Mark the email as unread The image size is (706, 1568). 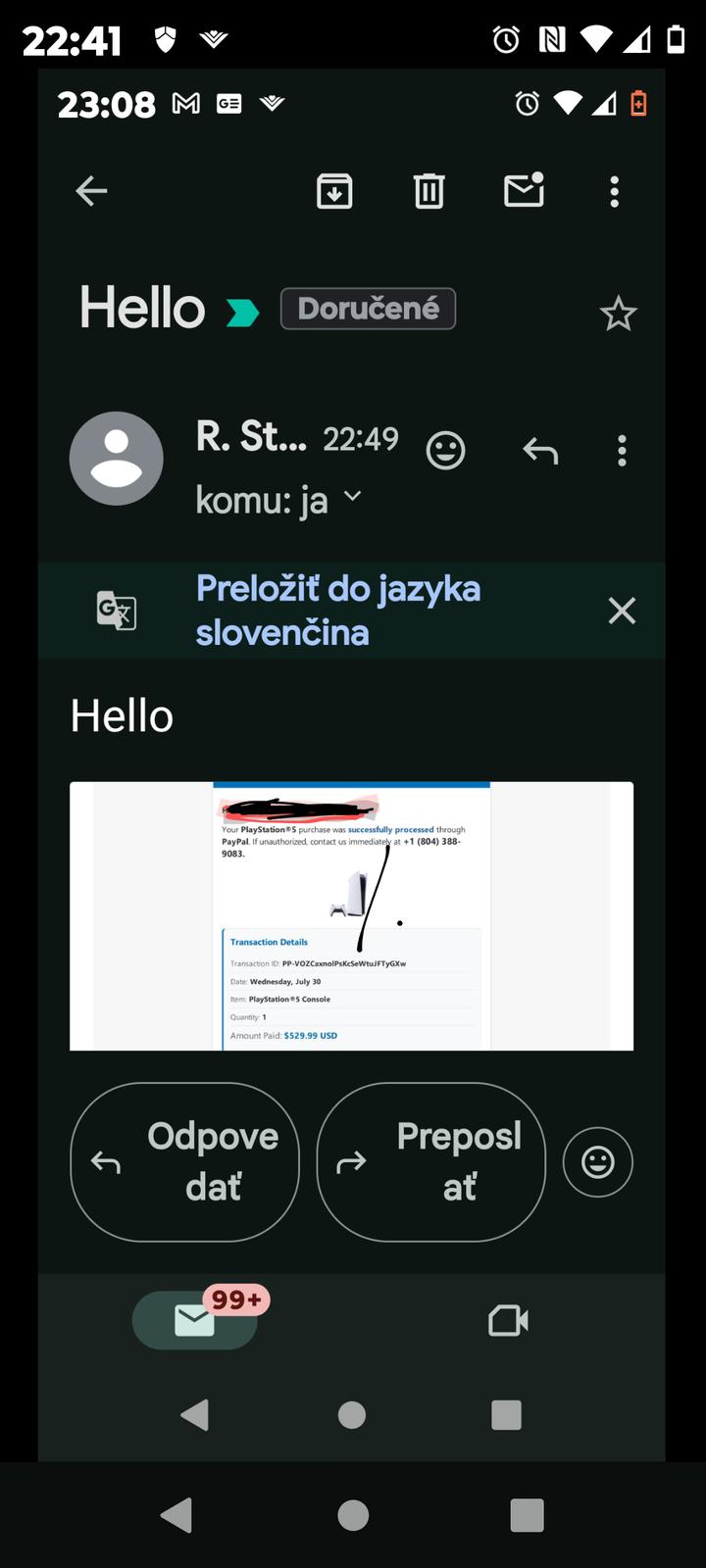point(524,190)
